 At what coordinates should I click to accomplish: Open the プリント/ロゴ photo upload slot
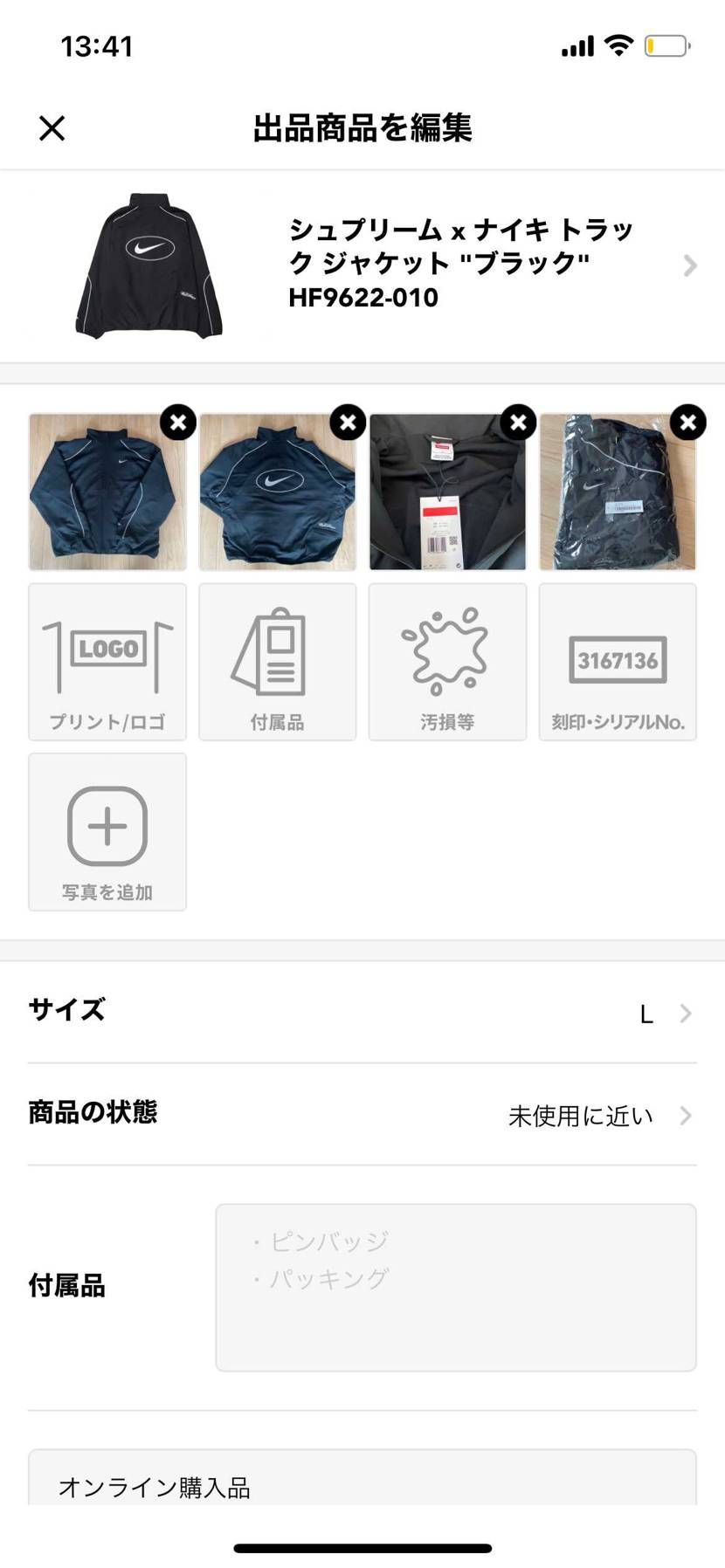107,661
